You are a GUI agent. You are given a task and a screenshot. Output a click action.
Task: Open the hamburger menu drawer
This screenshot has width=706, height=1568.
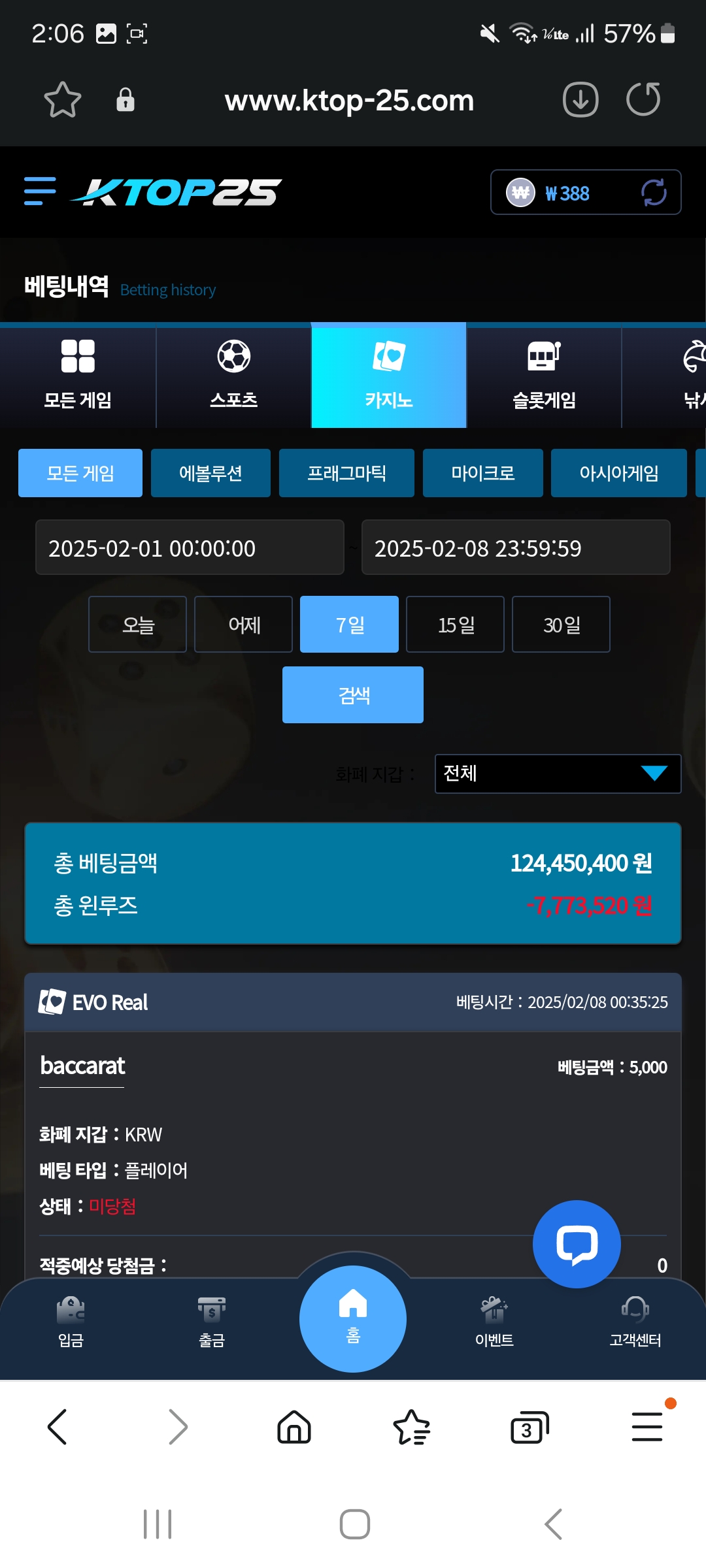39,191
